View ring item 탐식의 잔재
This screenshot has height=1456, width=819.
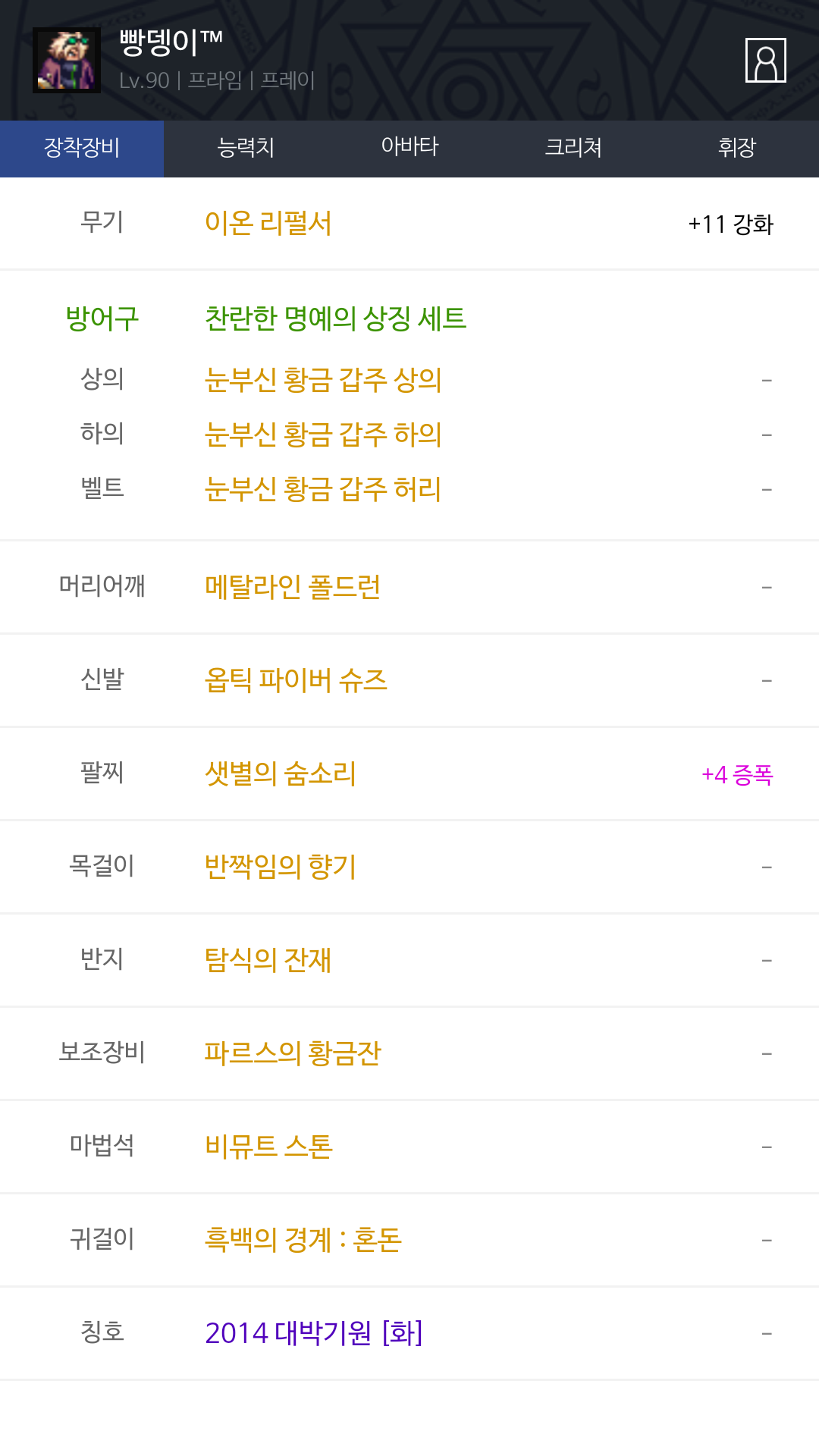tap(268, 960)
